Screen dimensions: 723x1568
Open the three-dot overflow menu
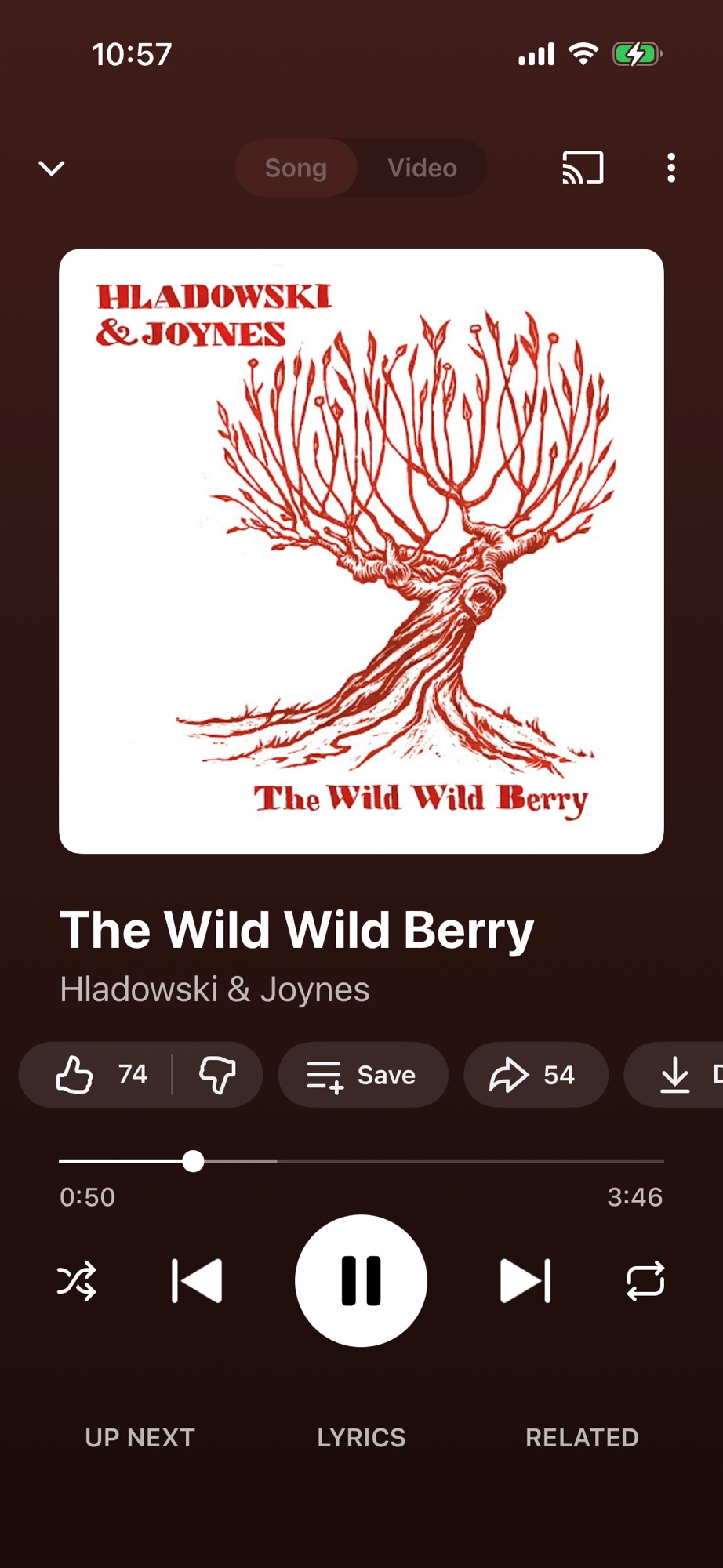point(671,168)
